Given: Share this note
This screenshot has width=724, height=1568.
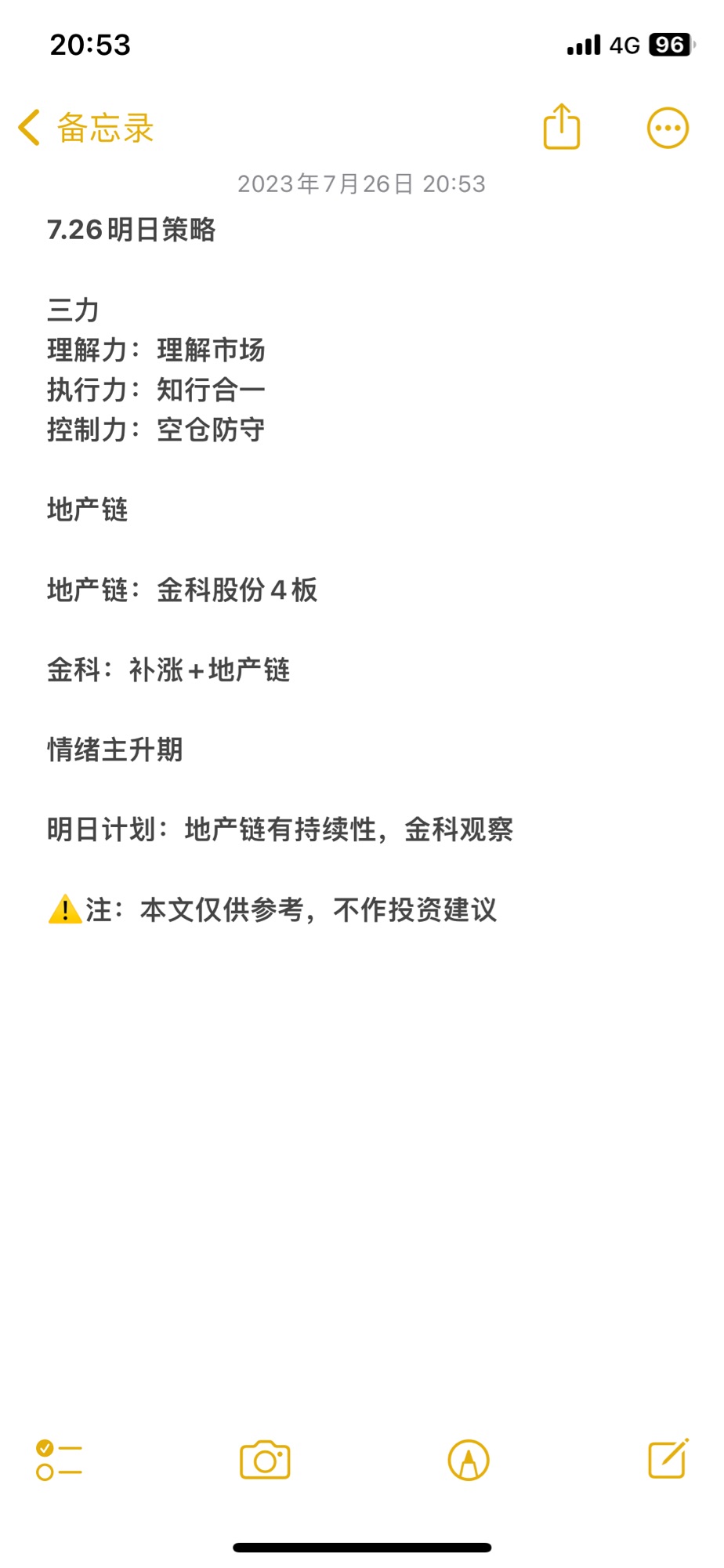Looking at the screenshot, I should coord(562,126).
